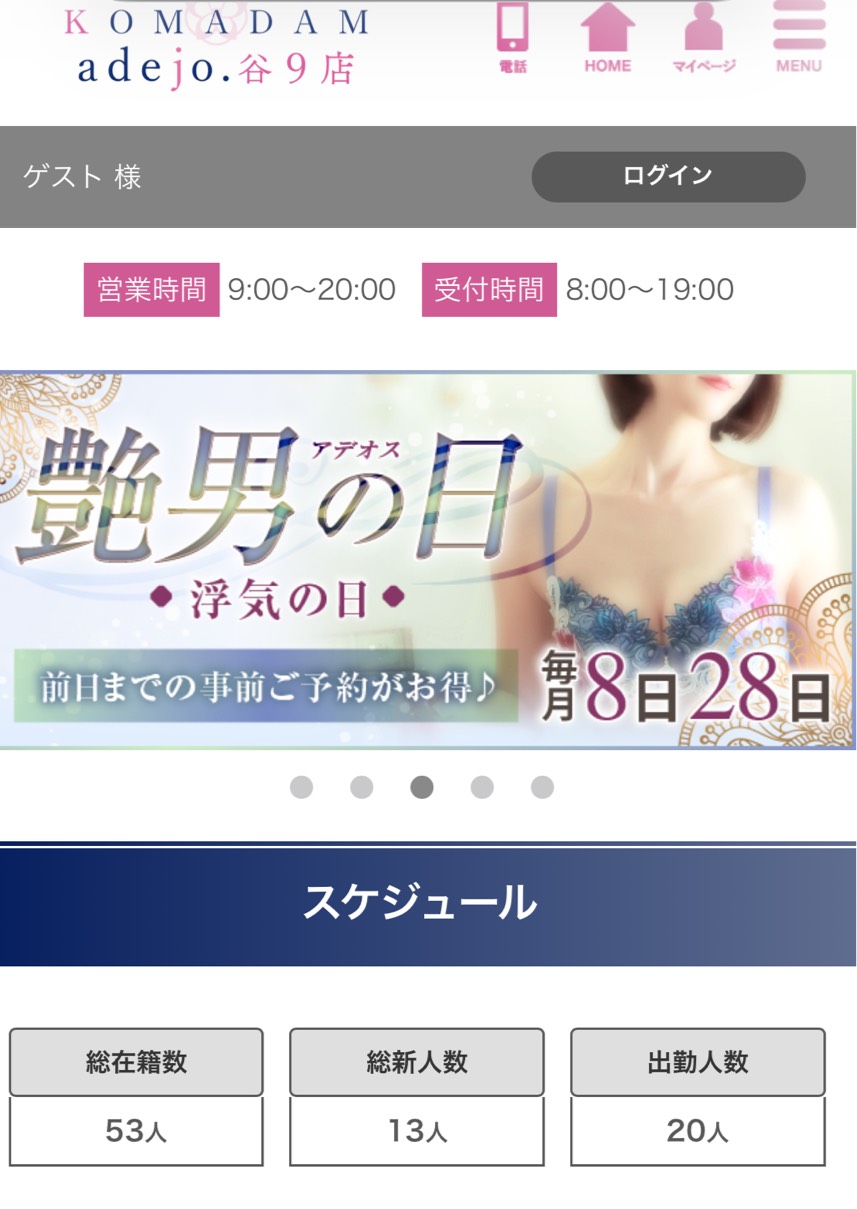Open the 総在籍数 53人 box
Viewport: 857px width, 1209px height.
point(136,1096)
